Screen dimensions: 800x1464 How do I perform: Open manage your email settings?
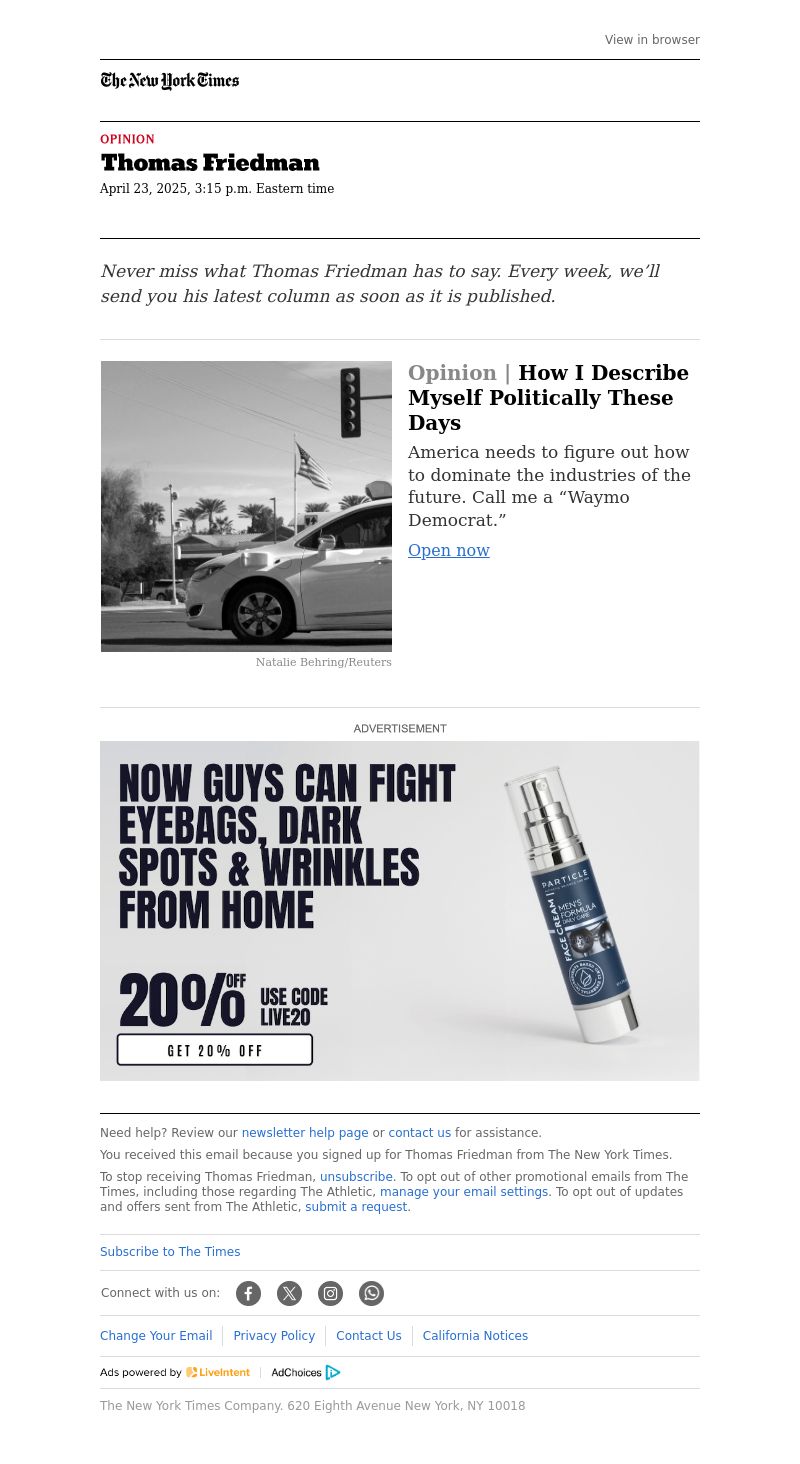[464, 1192]
